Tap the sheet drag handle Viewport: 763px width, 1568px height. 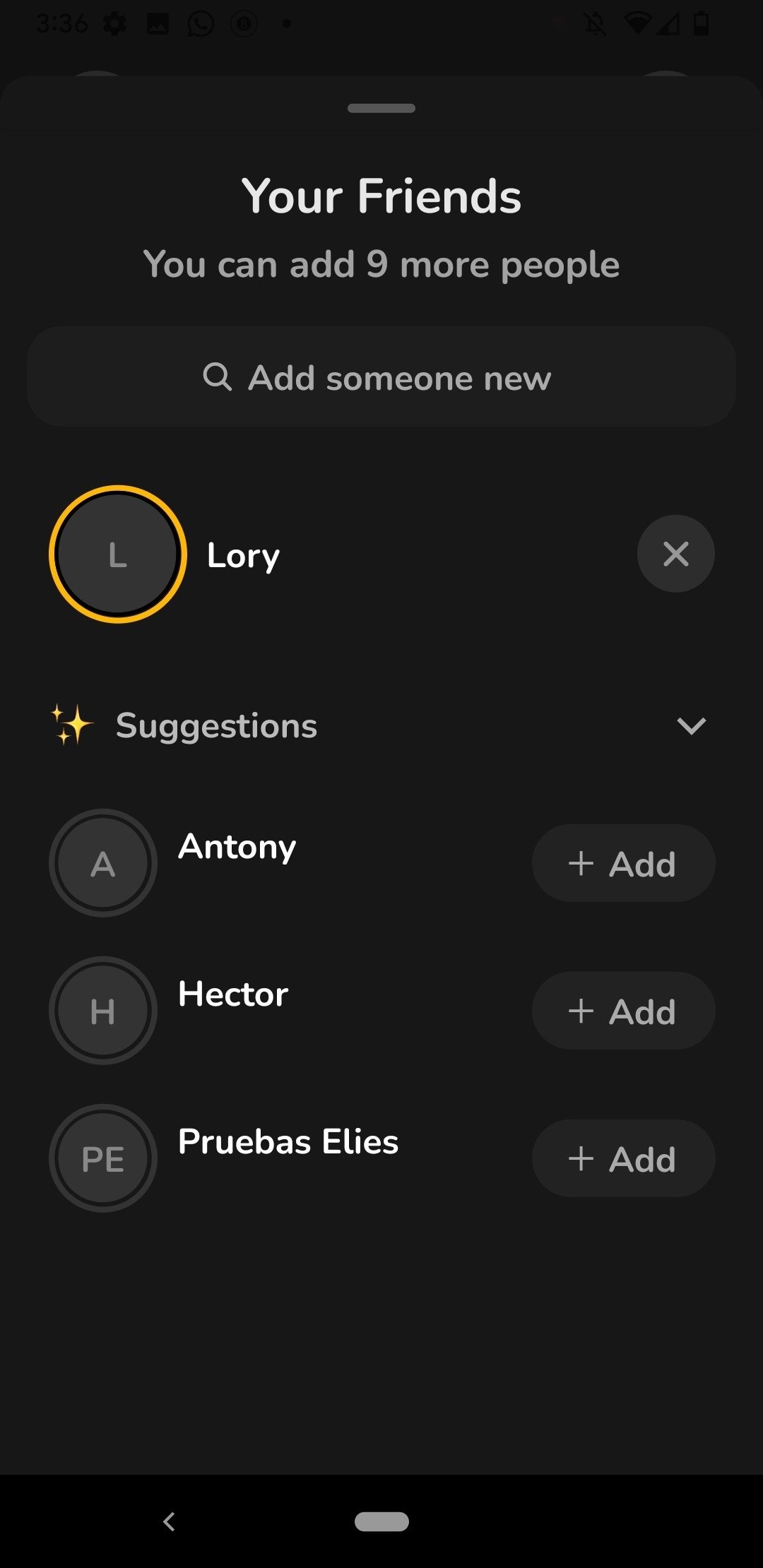coord(381,108)
